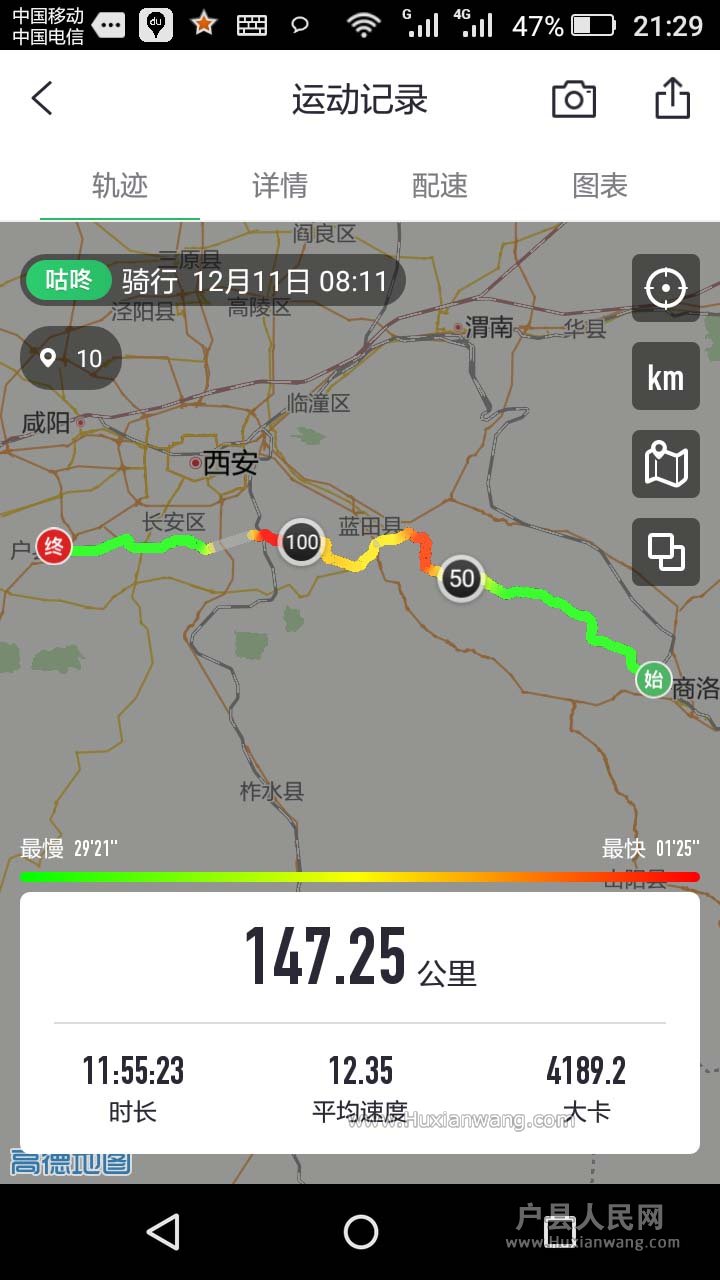Tap the 100 km marker on route
This screenshot has width=720, height=1280.
tap(301, 543)
